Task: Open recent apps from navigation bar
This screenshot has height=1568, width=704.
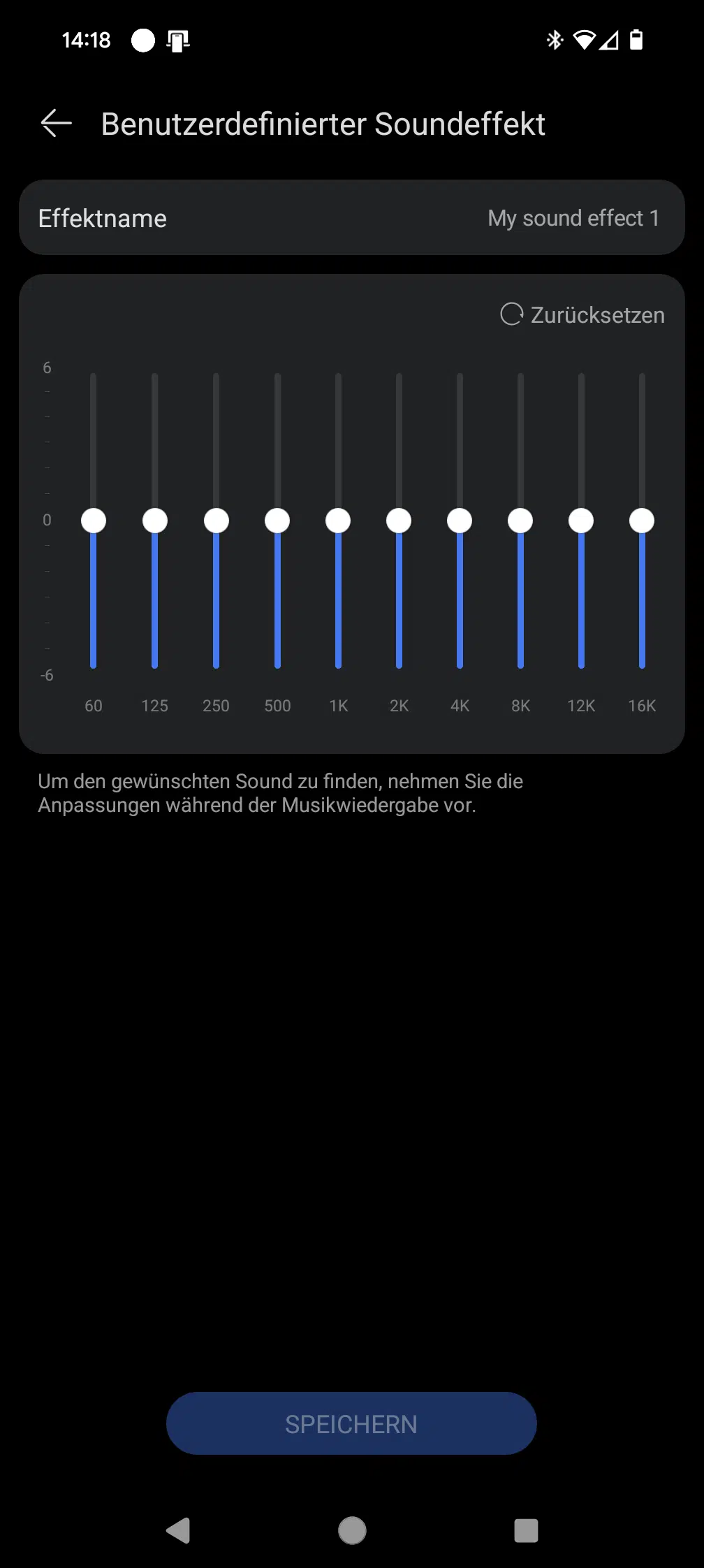Action: [x=526, y=1530]
